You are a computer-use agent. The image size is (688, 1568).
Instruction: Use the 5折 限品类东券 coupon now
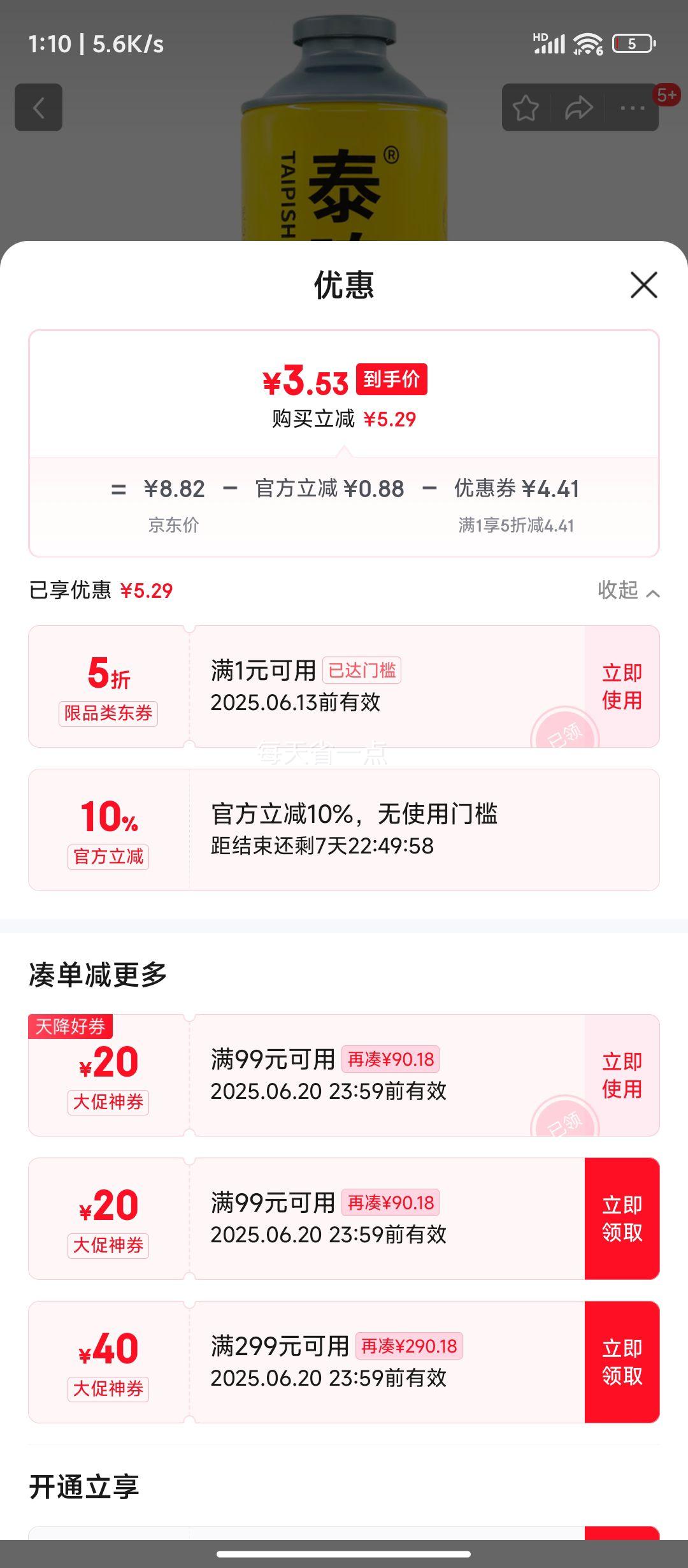(622, 686)
